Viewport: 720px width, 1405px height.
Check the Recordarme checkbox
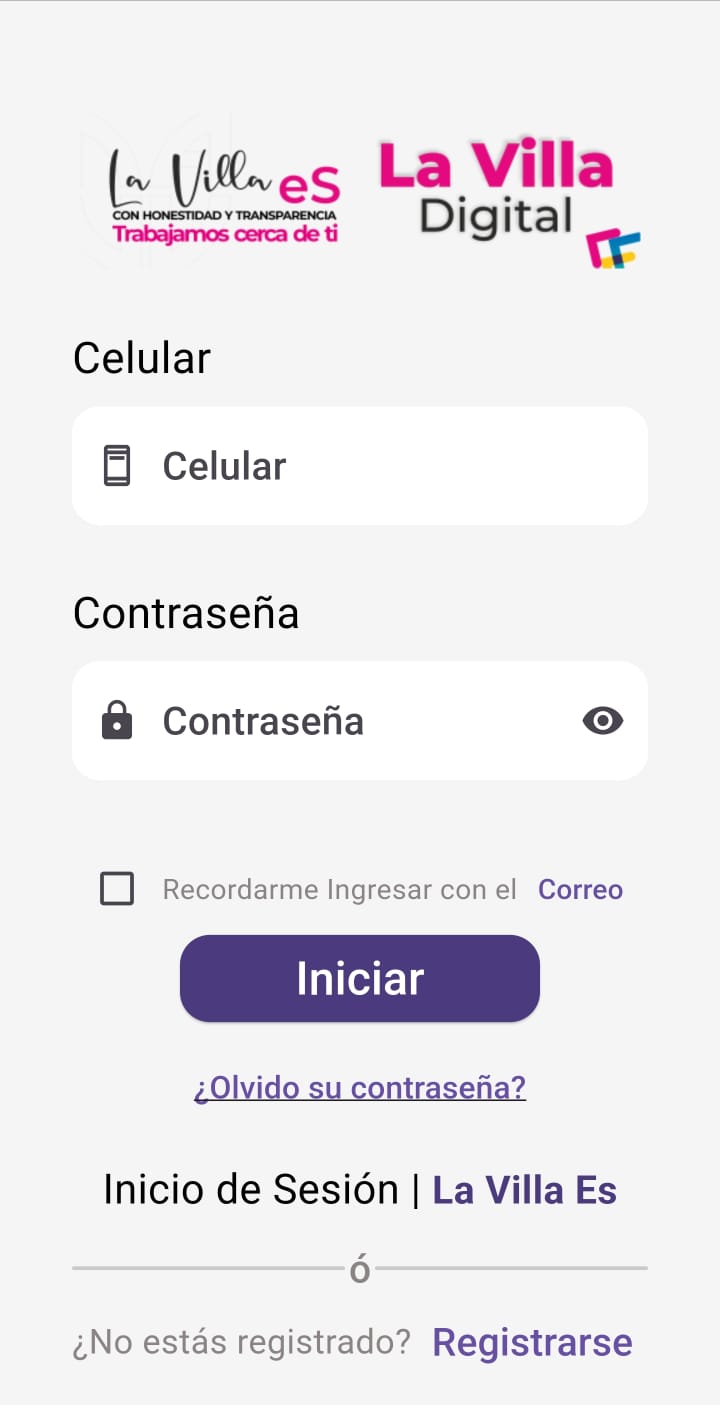pyautogui.click(x=117, y=889)
